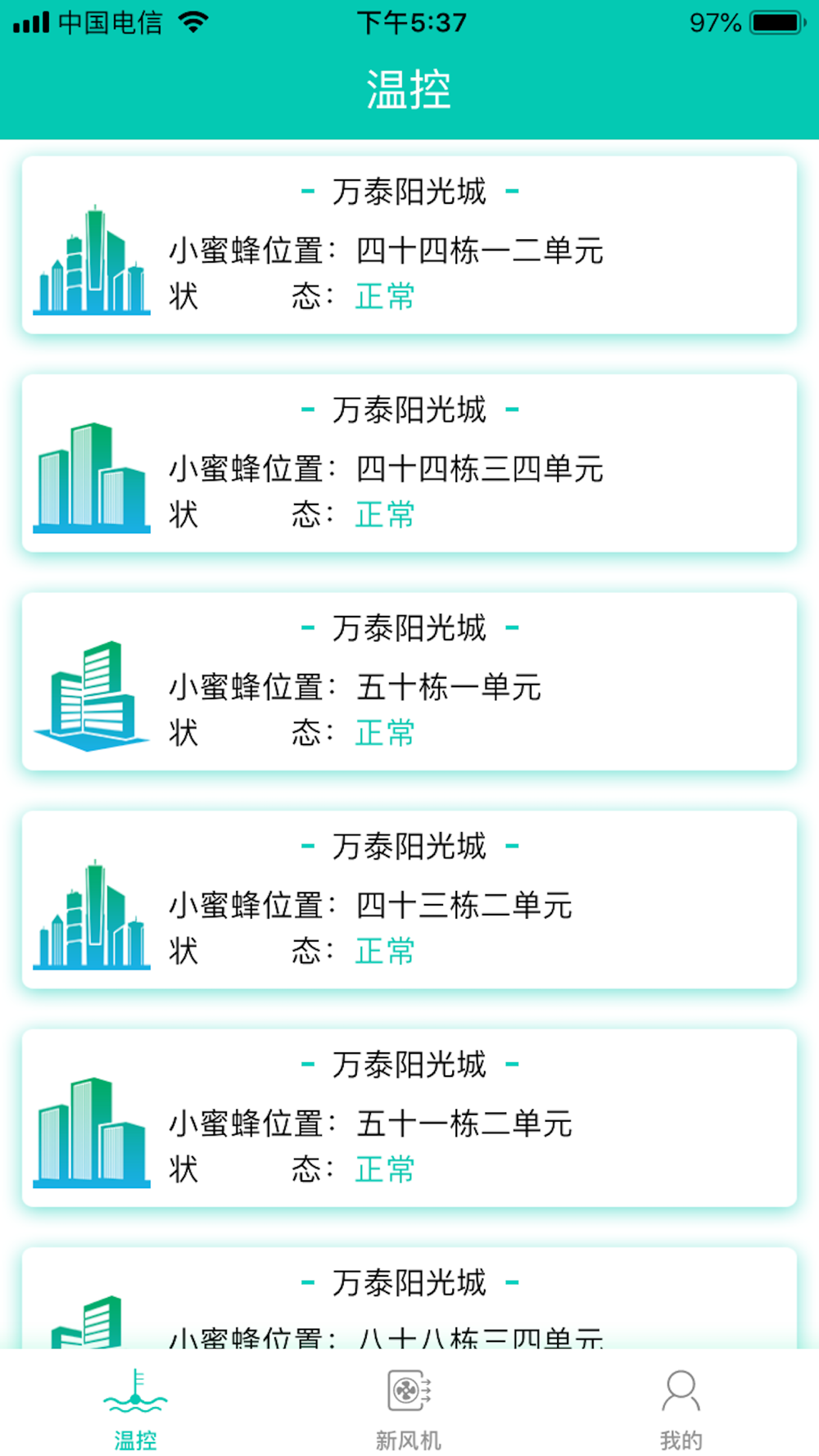Open the card for 四十四栋三四单元
The height and width of the screenshot is (1456, 819).
pos(409,463)
